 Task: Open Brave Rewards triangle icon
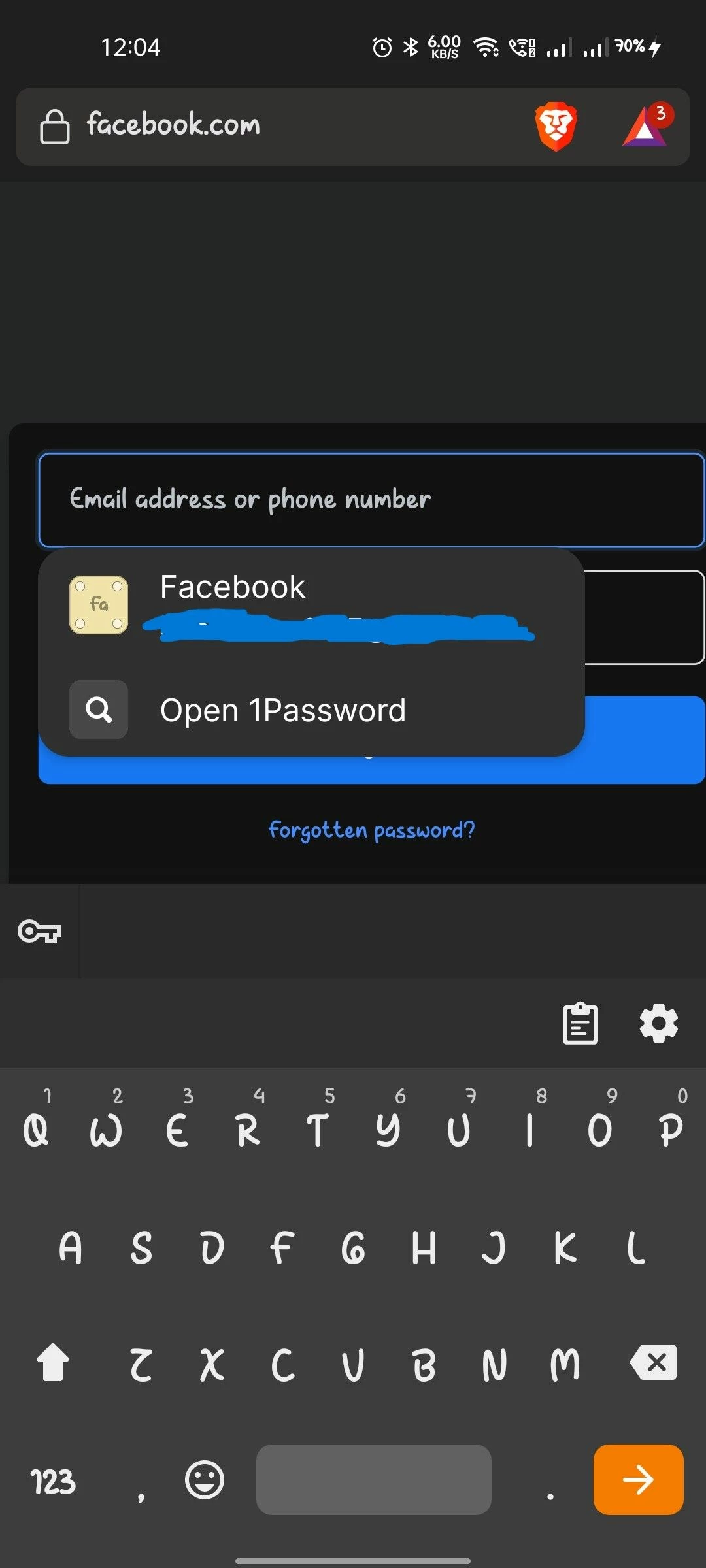[x=647, y=125]
